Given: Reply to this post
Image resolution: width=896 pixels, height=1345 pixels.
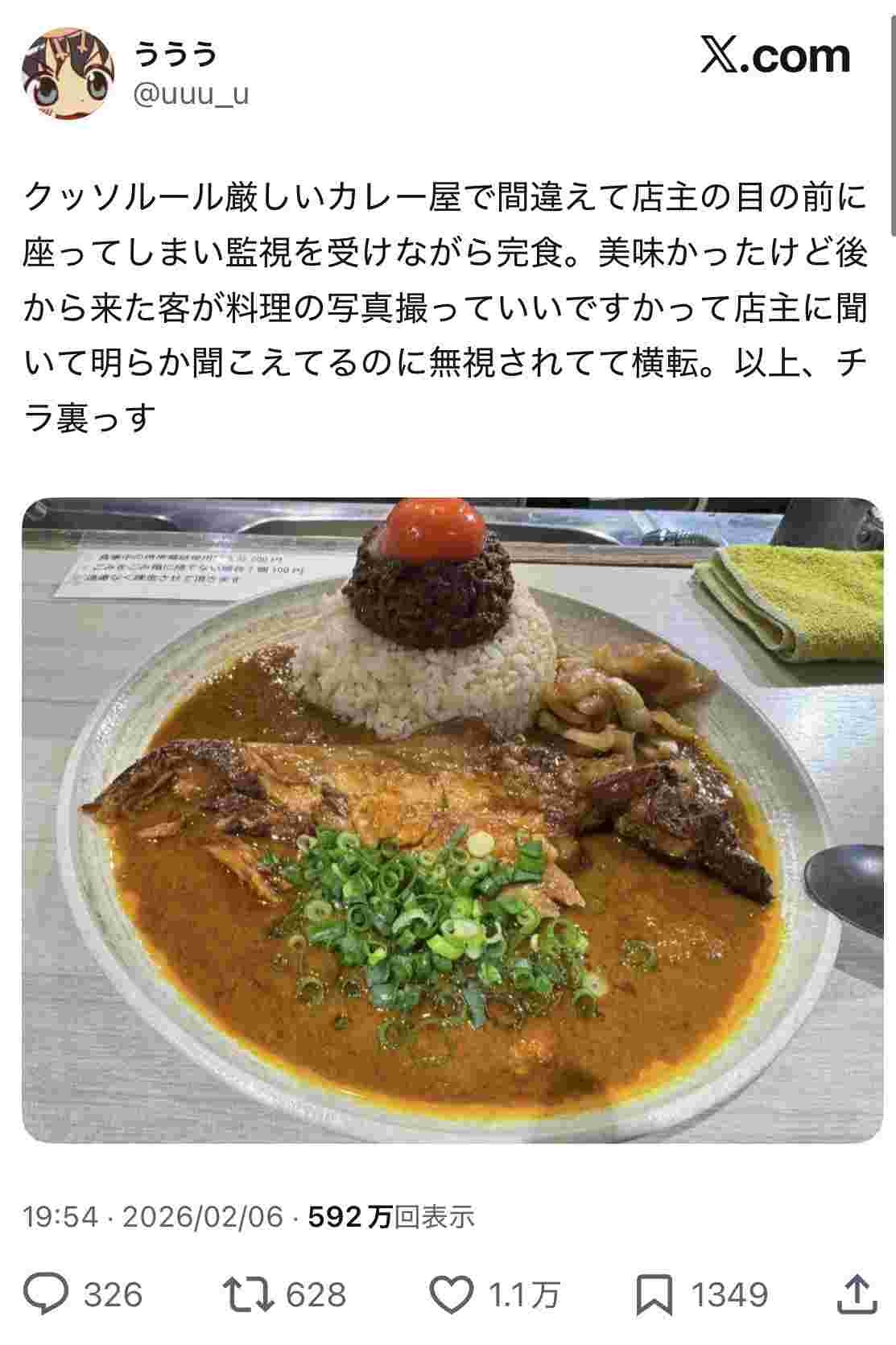Looking at the screenshot, I should pyautogui.click(x=47, y=1294).
